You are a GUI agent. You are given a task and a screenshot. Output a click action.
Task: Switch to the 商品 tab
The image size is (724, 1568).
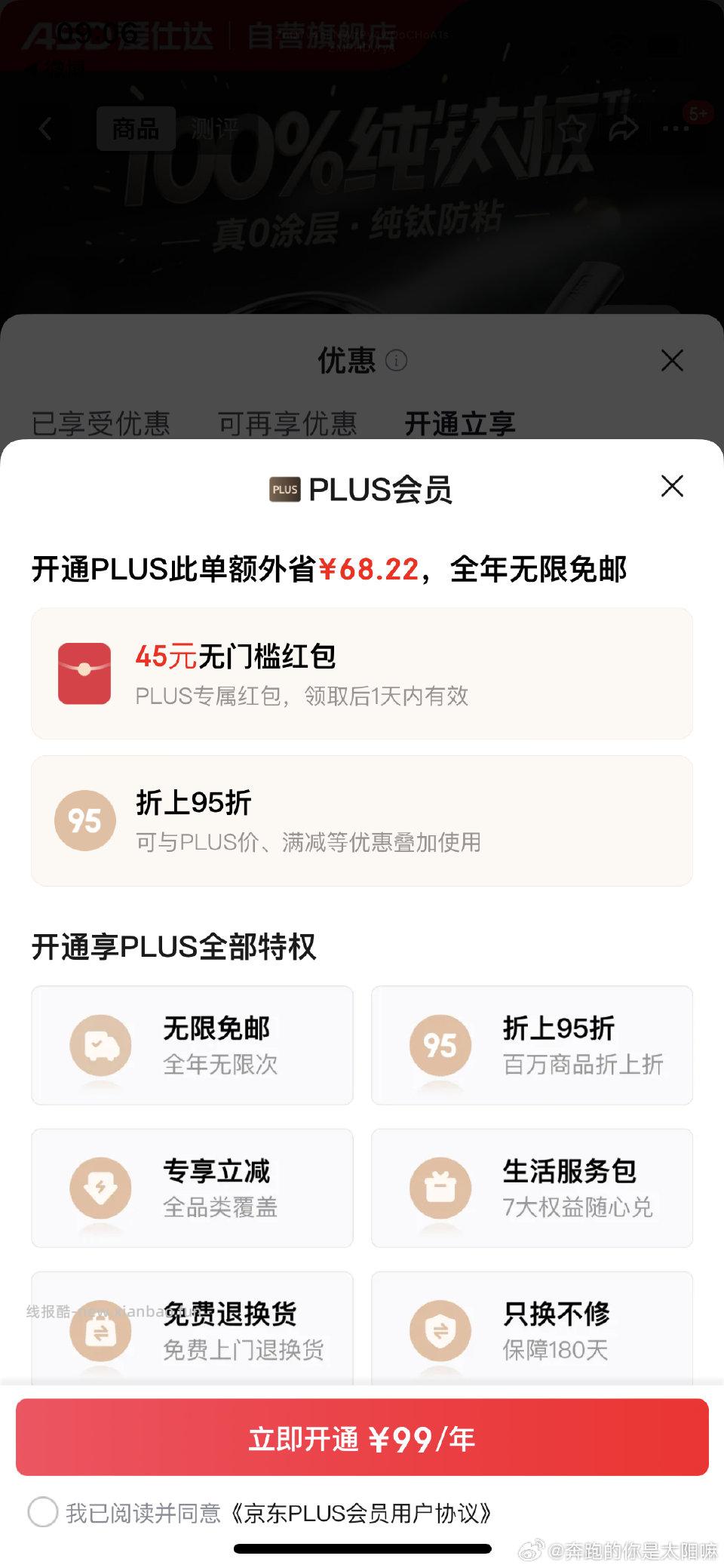[137, 128]
